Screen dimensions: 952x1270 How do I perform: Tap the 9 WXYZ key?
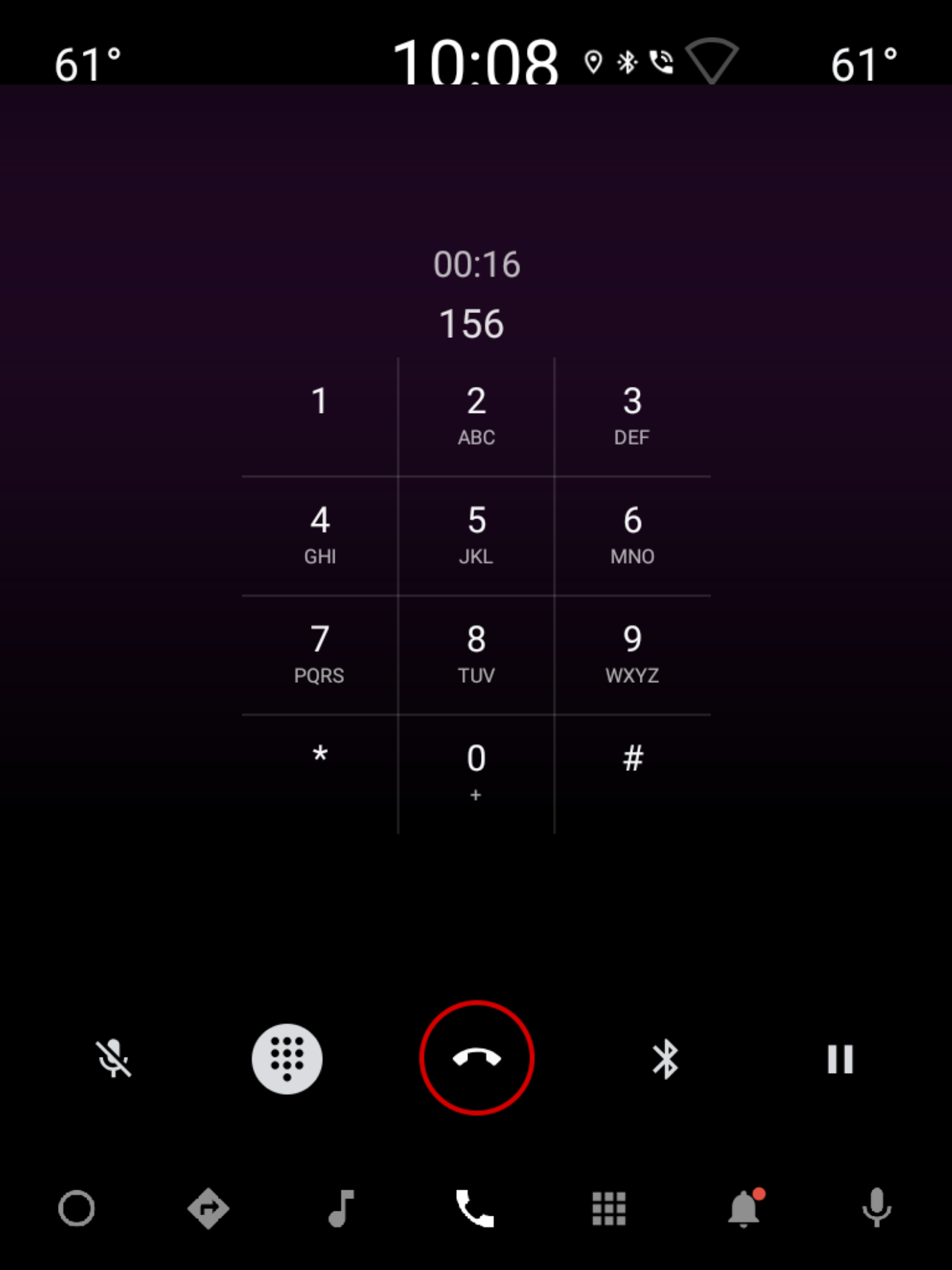coord(632,653)
